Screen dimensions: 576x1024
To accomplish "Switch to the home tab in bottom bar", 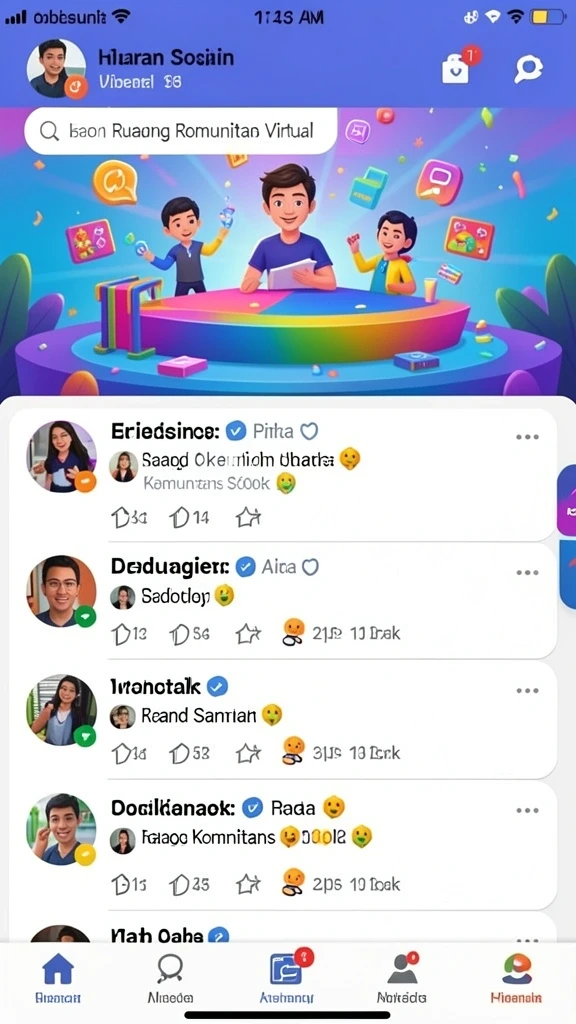I will [58, 979].
